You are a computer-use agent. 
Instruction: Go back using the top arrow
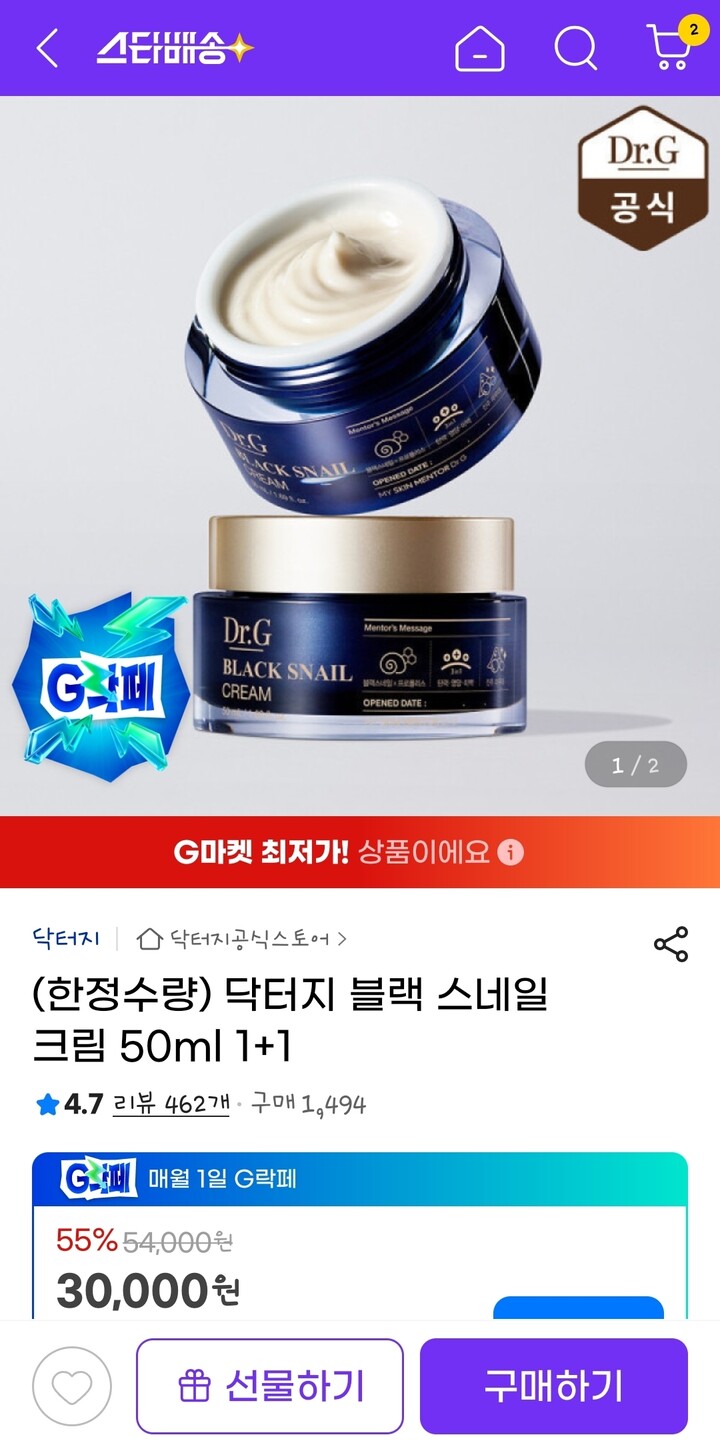(47, 48)
